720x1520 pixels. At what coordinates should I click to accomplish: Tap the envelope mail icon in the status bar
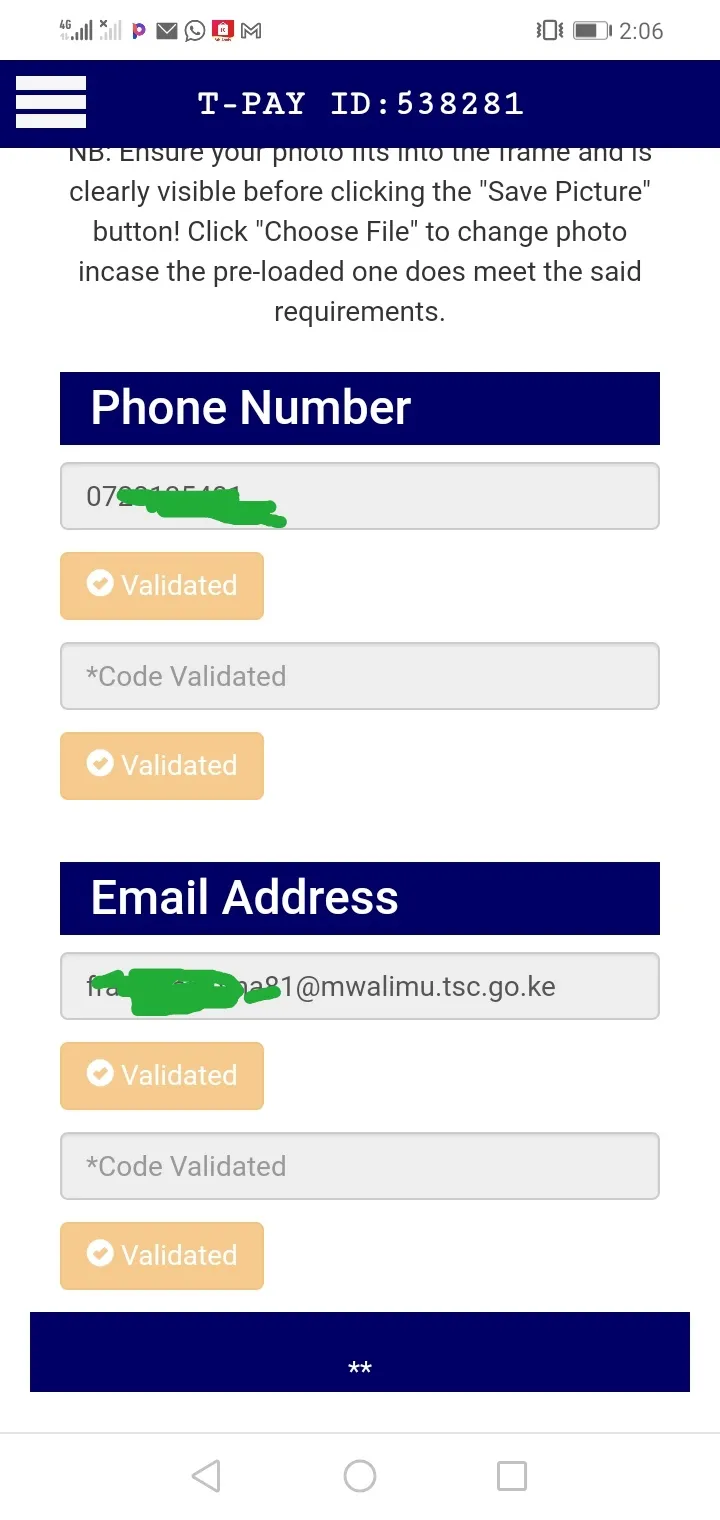coord(167,30)
